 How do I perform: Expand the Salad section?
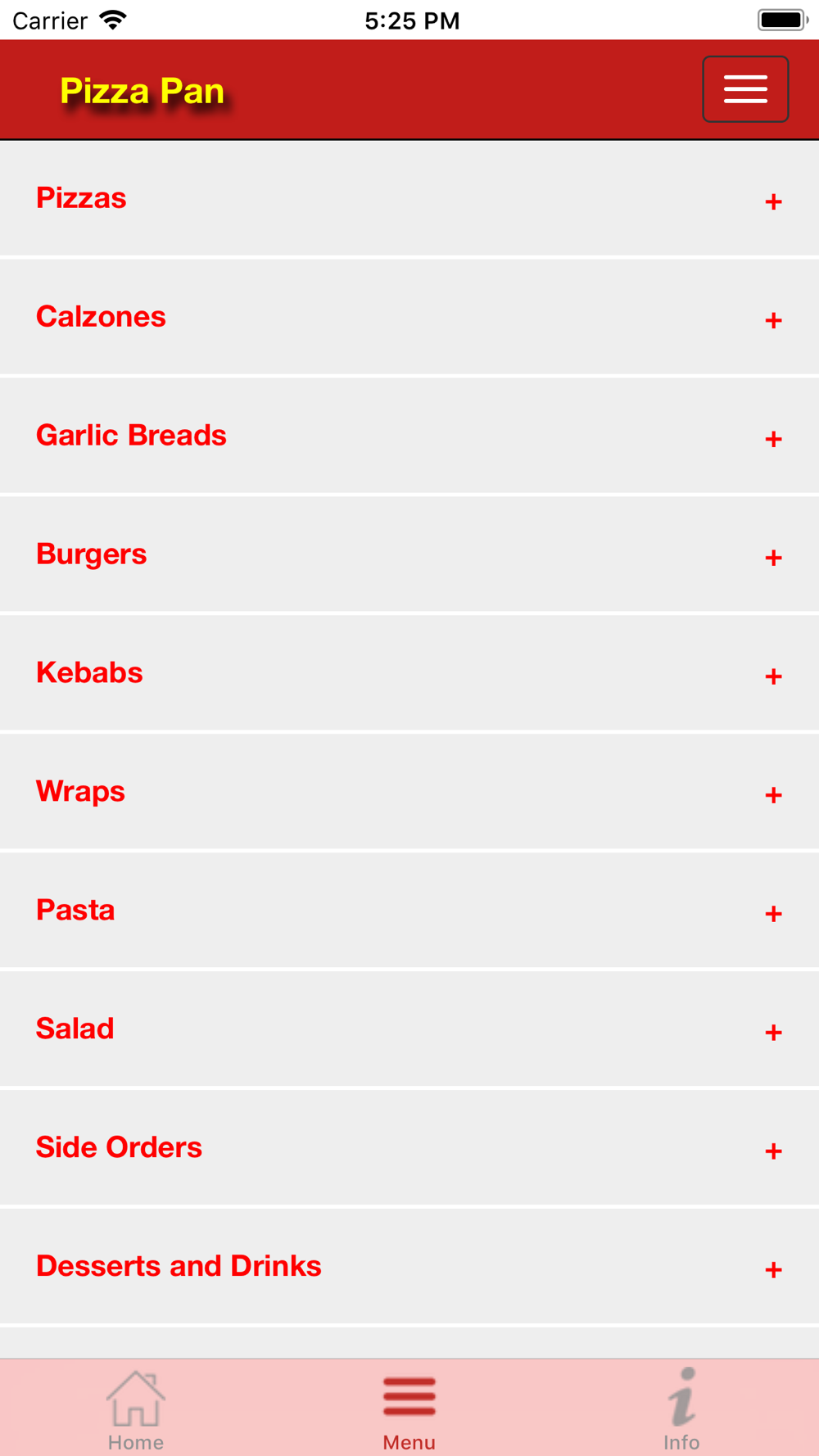(409, 1030)
